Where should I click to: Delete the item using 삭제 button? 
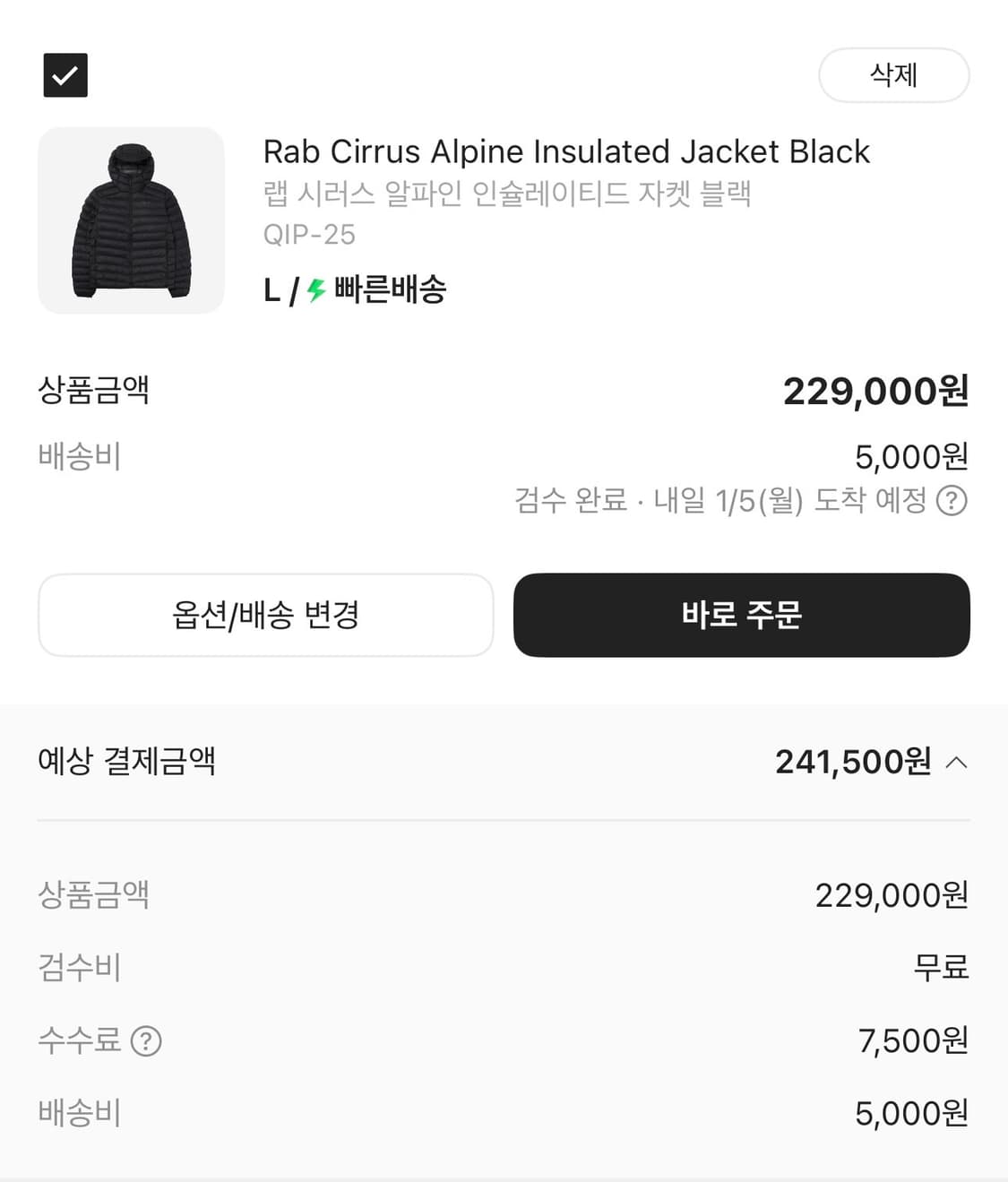(x=893, y=75)
